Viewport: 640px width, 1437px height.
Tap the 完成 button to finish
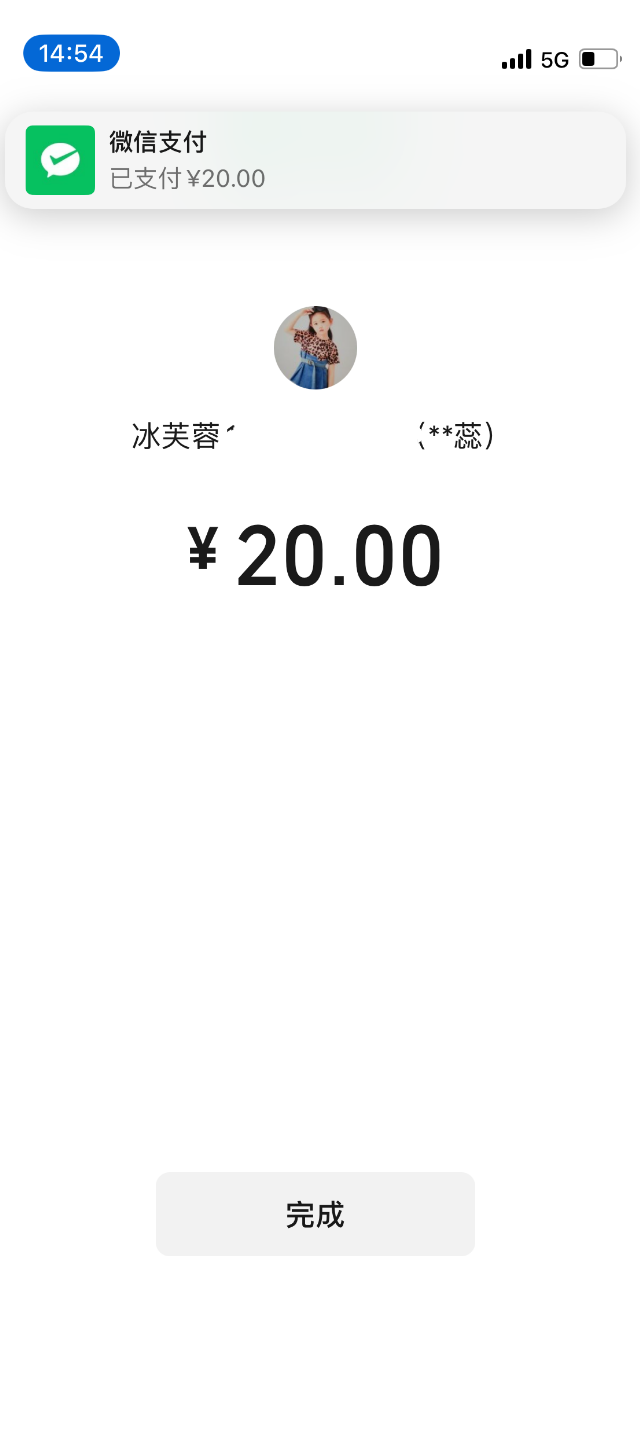point(315,1214)
